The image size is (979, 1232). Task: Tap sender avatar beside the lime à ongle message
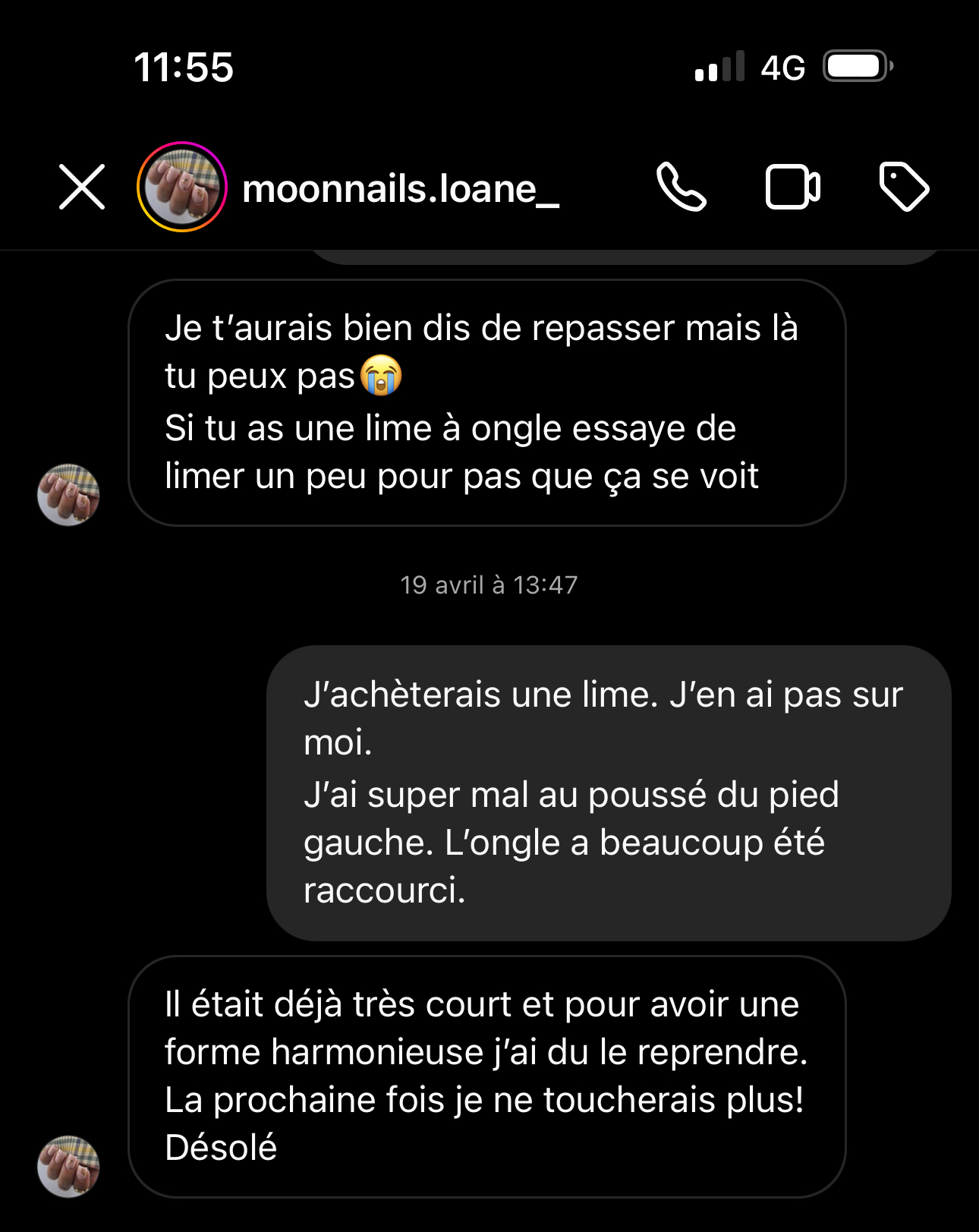click(68, 494)
